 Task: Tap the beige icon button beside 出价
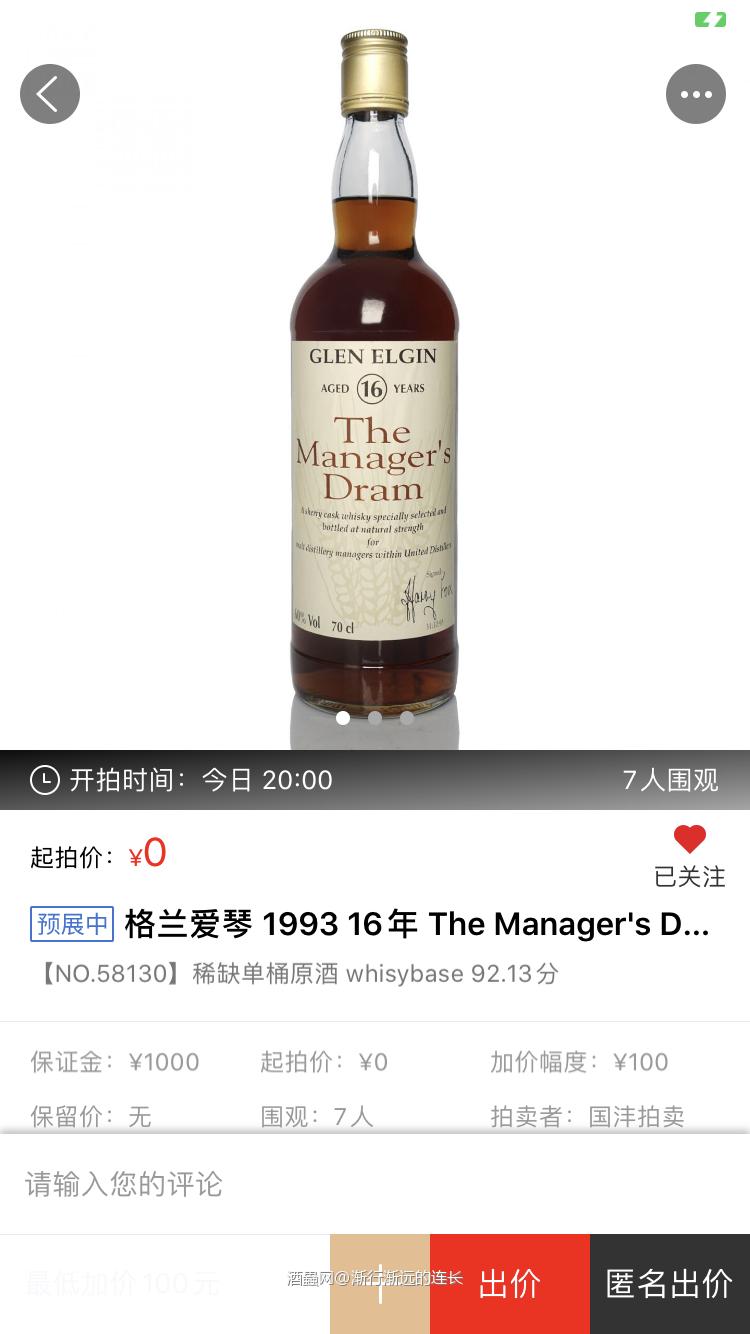click(378, 1283)
